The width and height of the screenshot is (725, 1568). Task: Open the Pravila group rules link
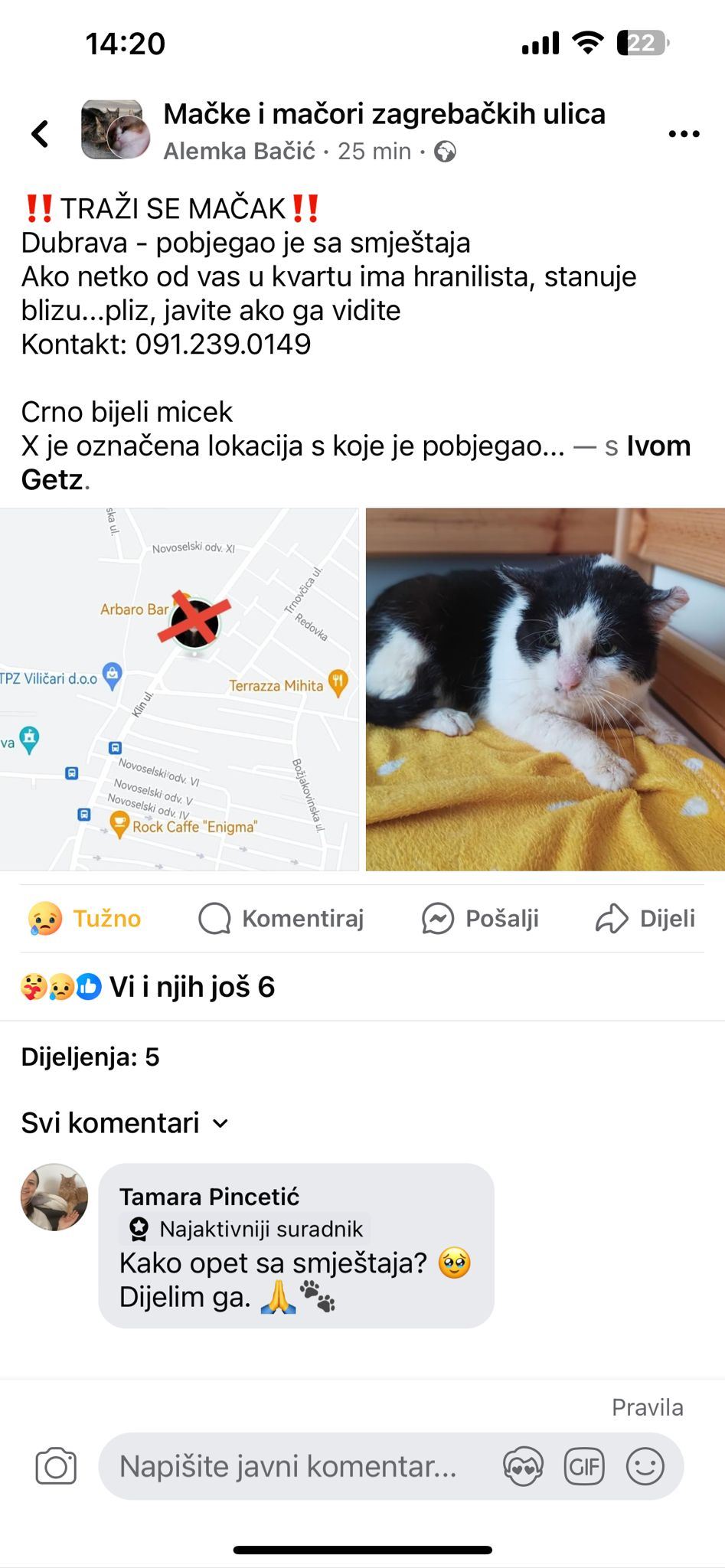point(647,1407)
